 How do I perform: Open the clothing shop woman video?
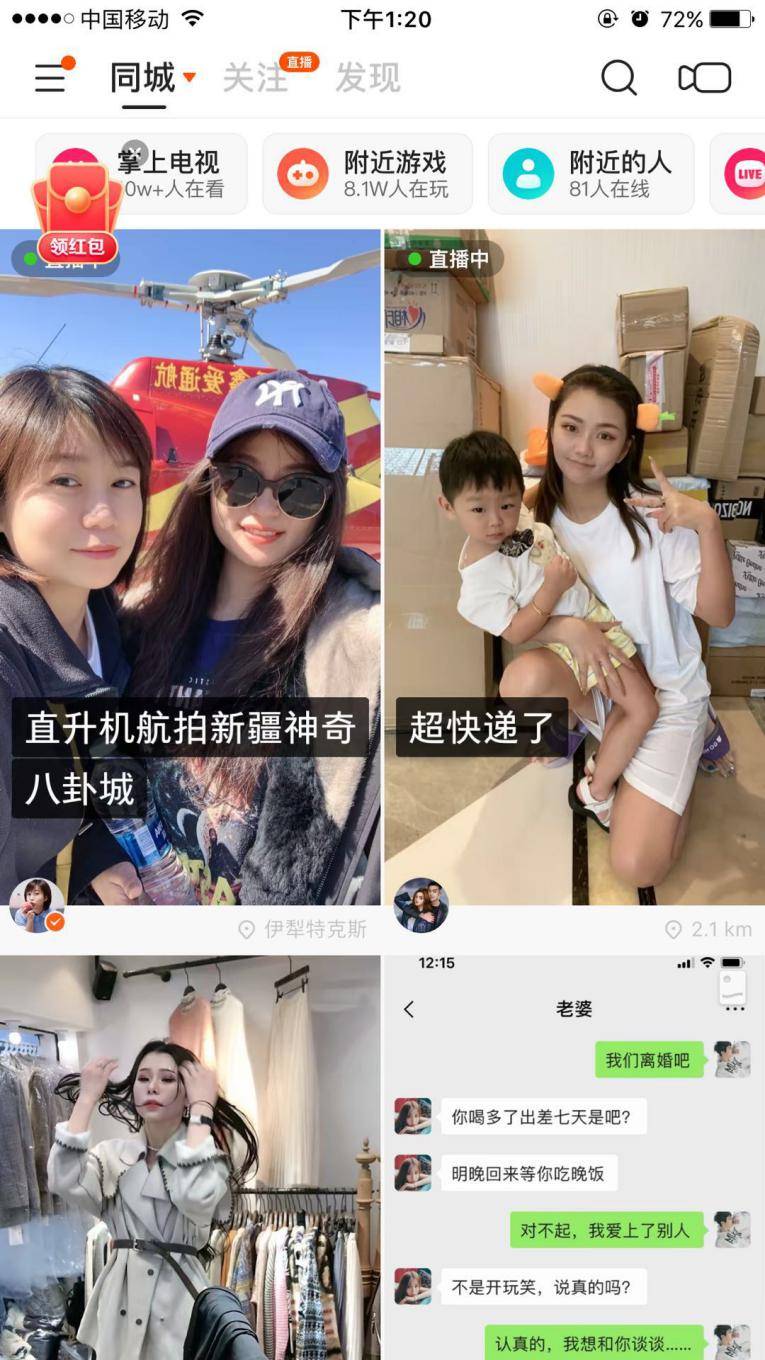tap(190, 1158)
